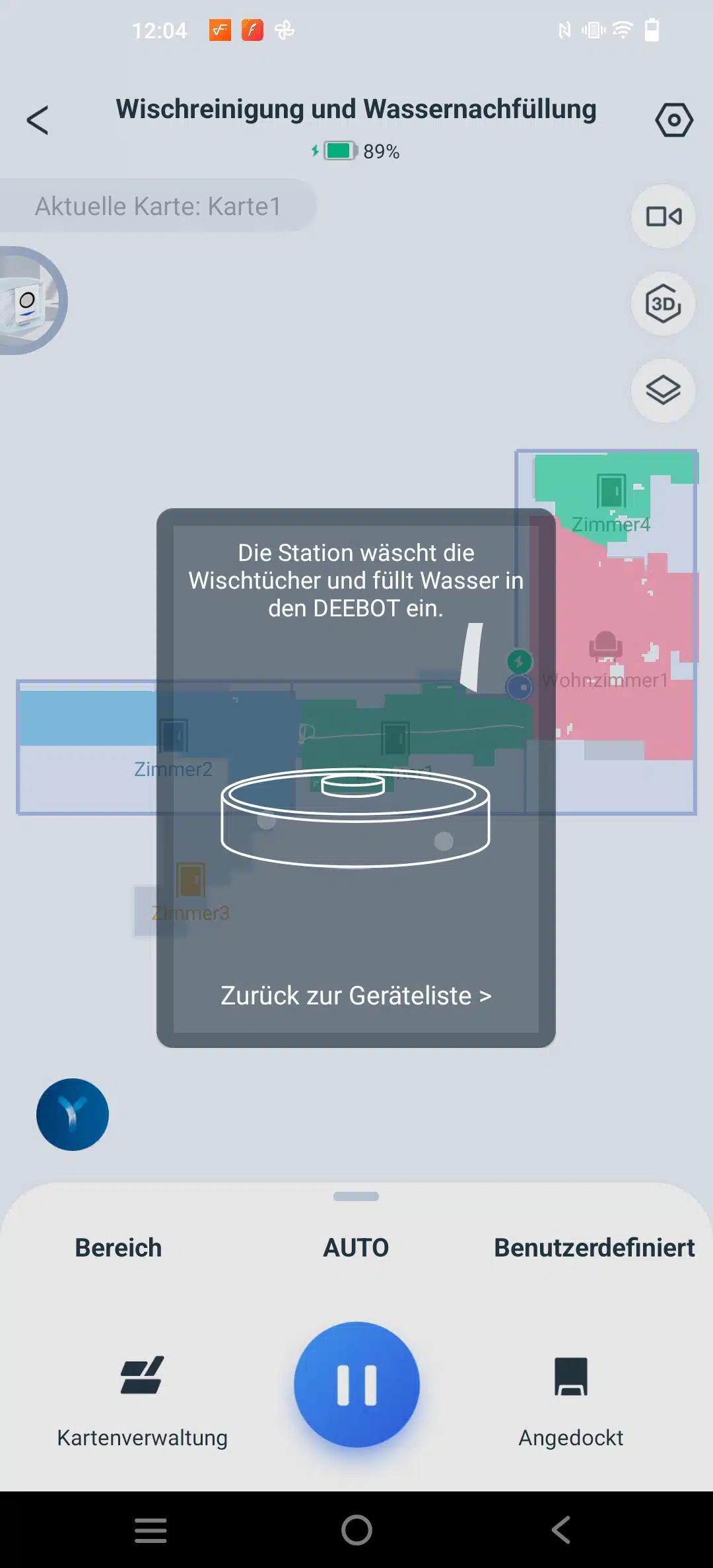This screenshot has width=713, height=1568.
Task: Open the live video camera view
Action: 663,216
